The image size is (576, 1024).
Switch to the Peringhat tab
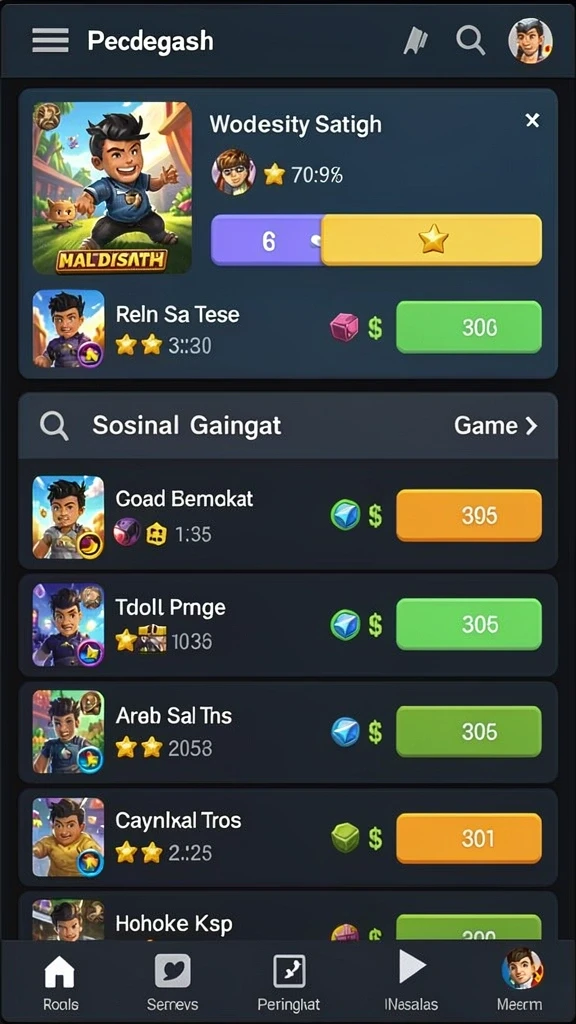tap(289, 983)
